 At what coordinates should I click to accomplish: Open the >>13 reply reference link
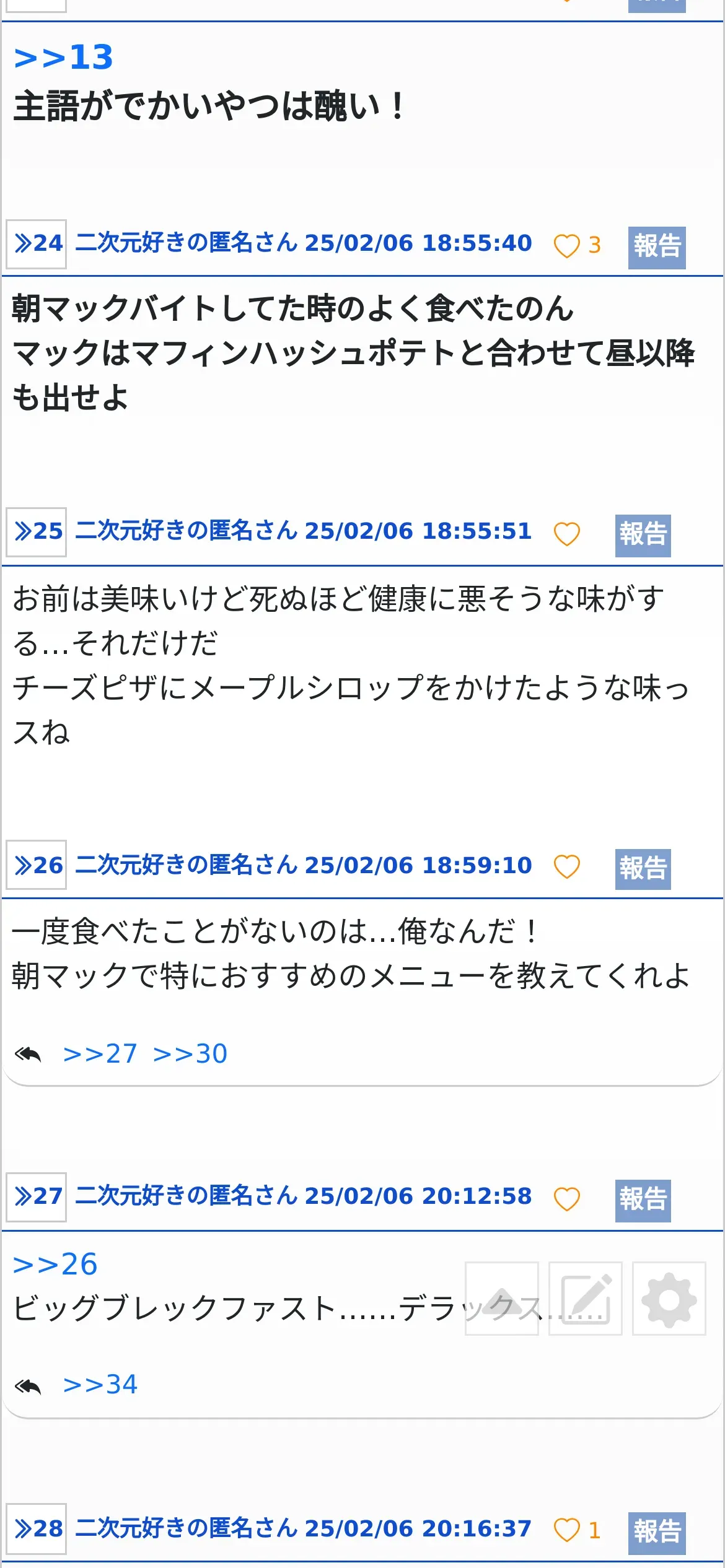point(63,58)
